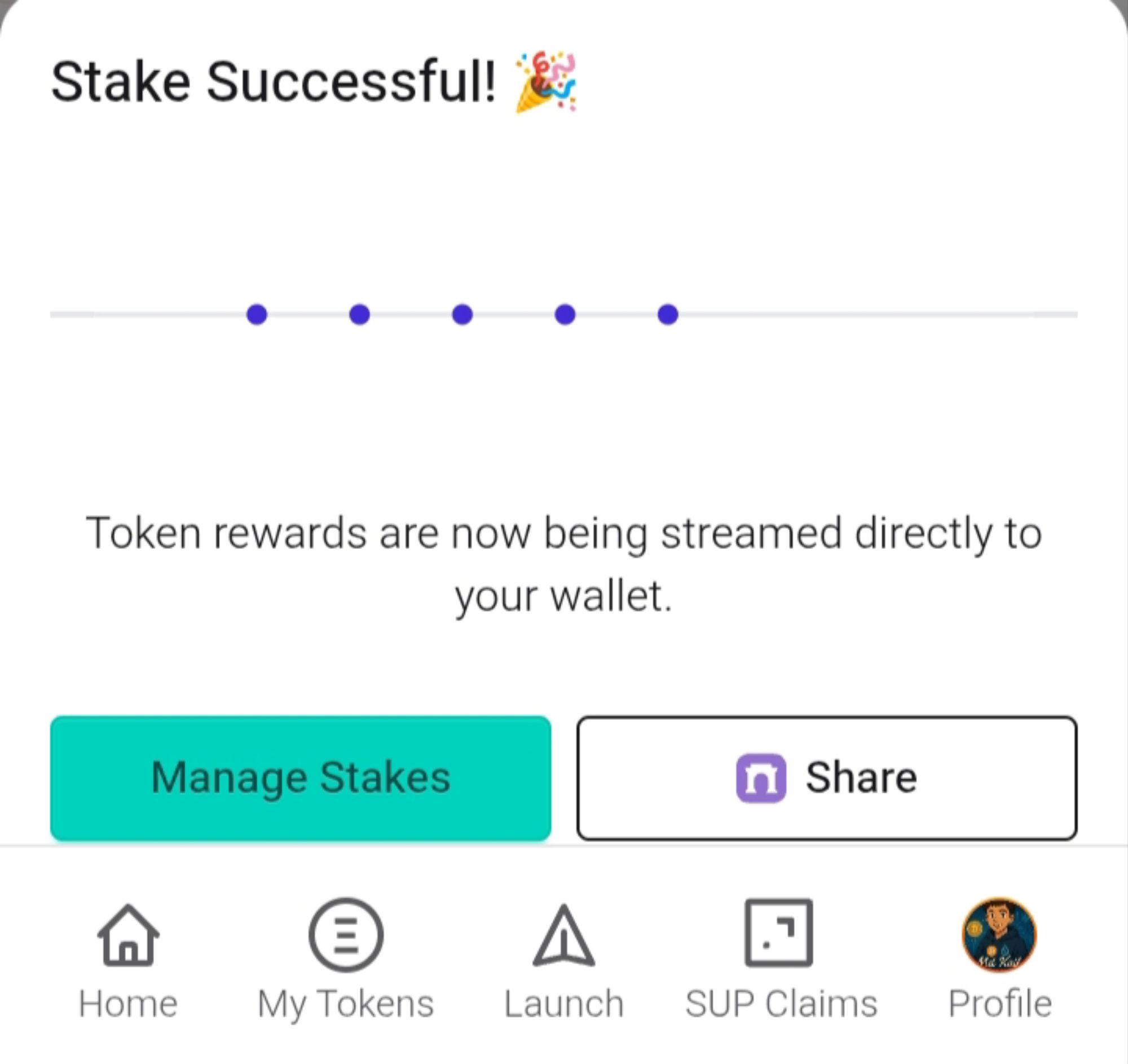Go to the Home tab
The image size is (1128, 1064).
click(x=128, y=960)
